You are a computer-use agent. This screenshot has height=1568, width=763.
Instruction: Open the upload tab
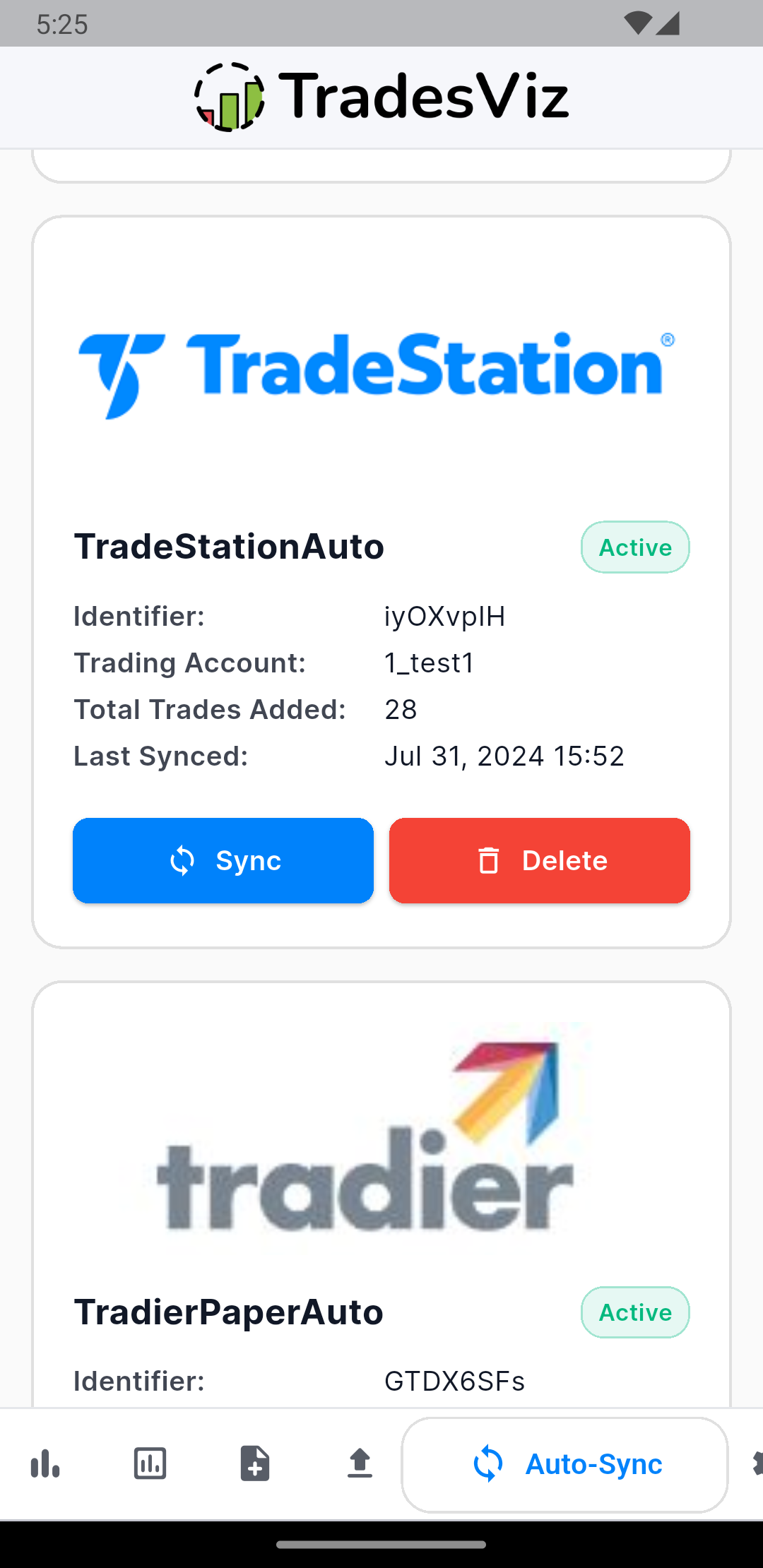(x=360, y=1463)
